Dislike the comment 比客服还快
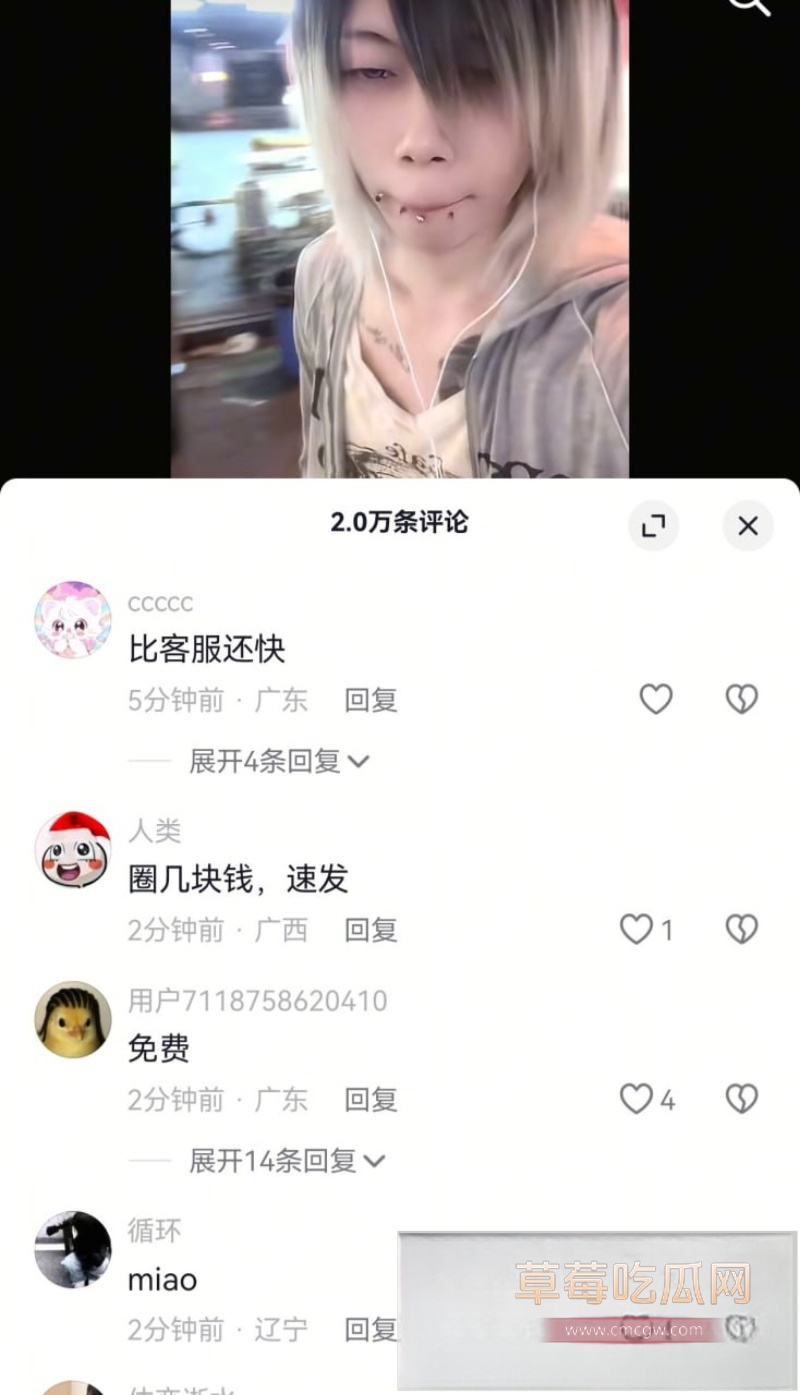This screenshot has width=800, height=1395. click(x=741, y=699)
